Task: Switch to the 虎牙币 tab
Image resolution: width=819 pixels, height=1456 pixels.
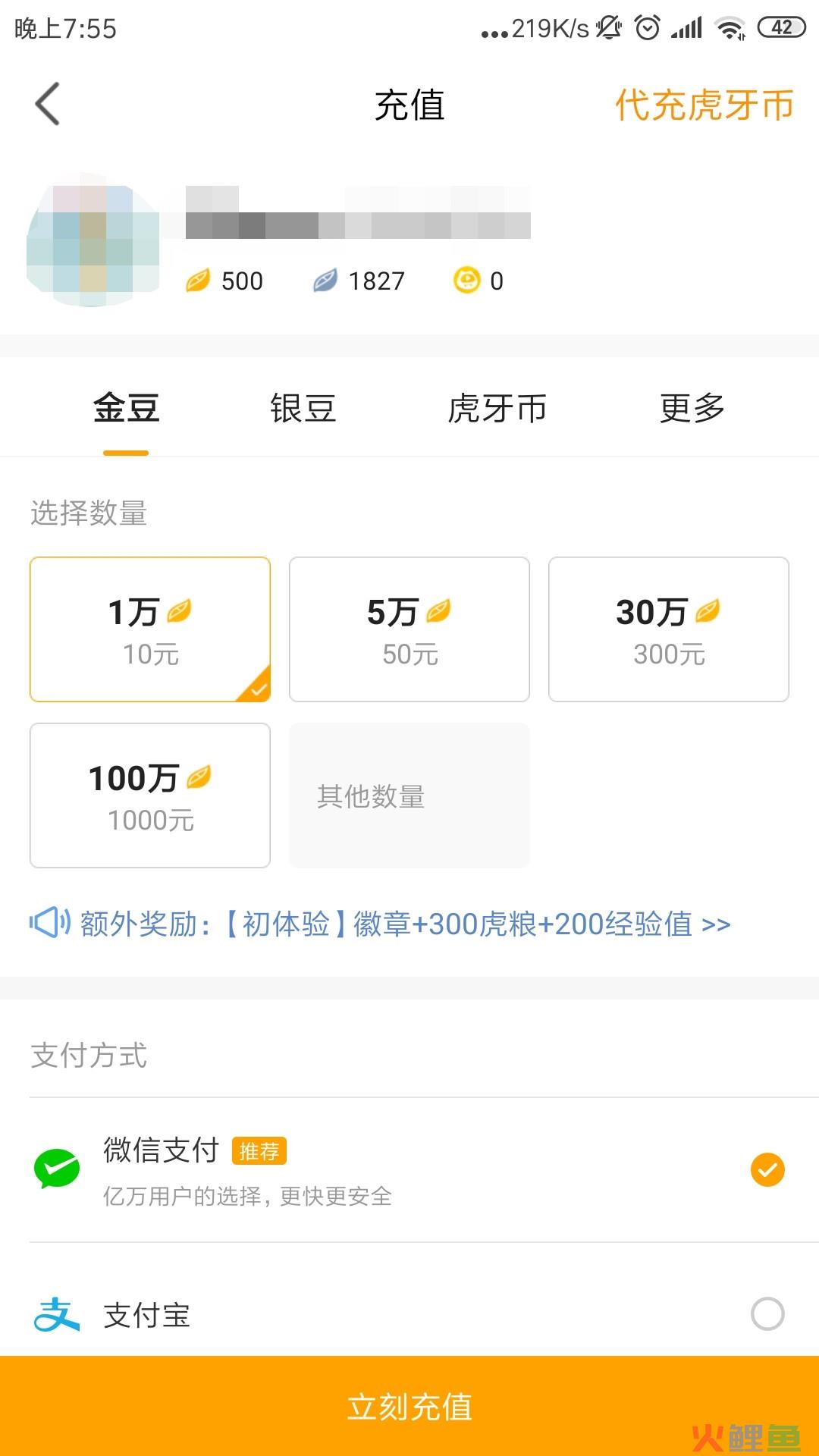Action: pos(497,408)
